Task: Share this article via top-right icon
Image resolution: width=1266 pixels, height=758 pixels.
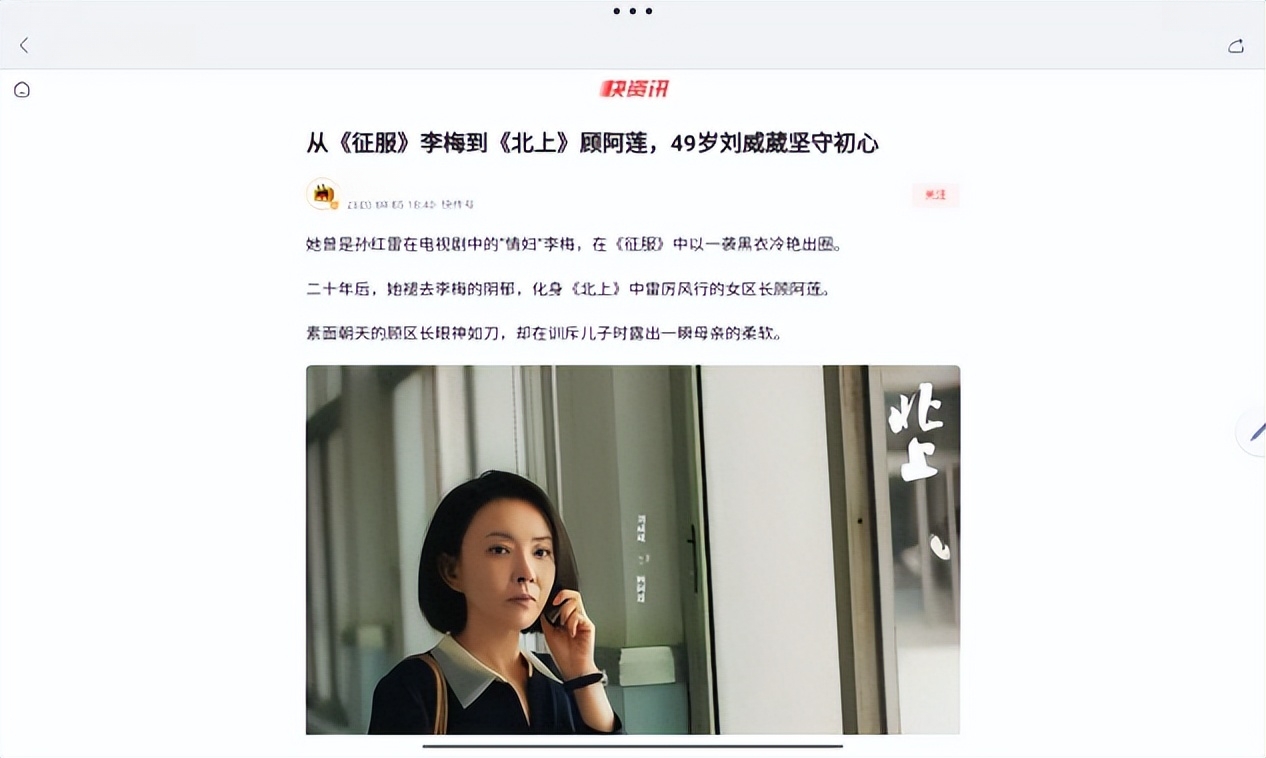Action: tap(1236, 46)
